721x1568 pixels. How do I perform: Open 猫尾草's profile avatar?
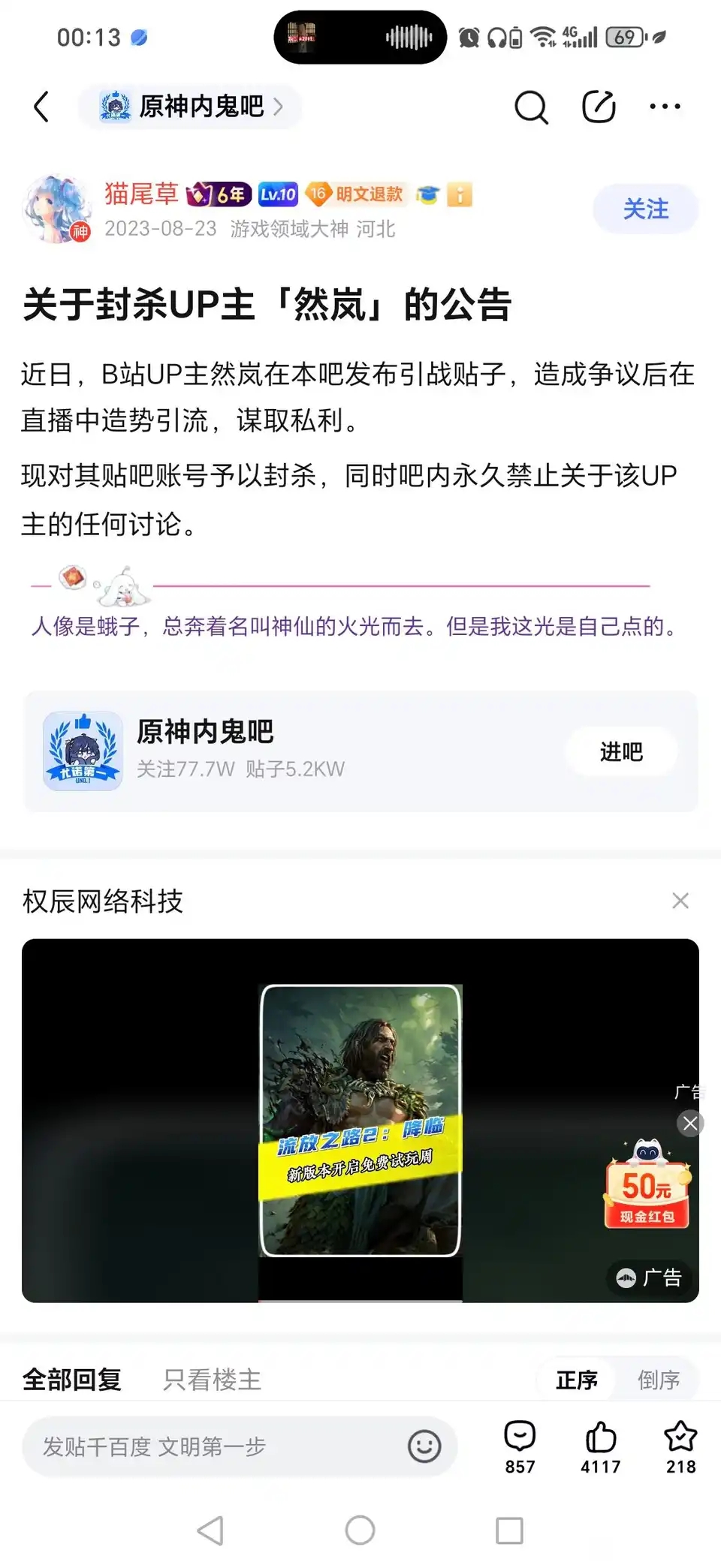[57, 209]
